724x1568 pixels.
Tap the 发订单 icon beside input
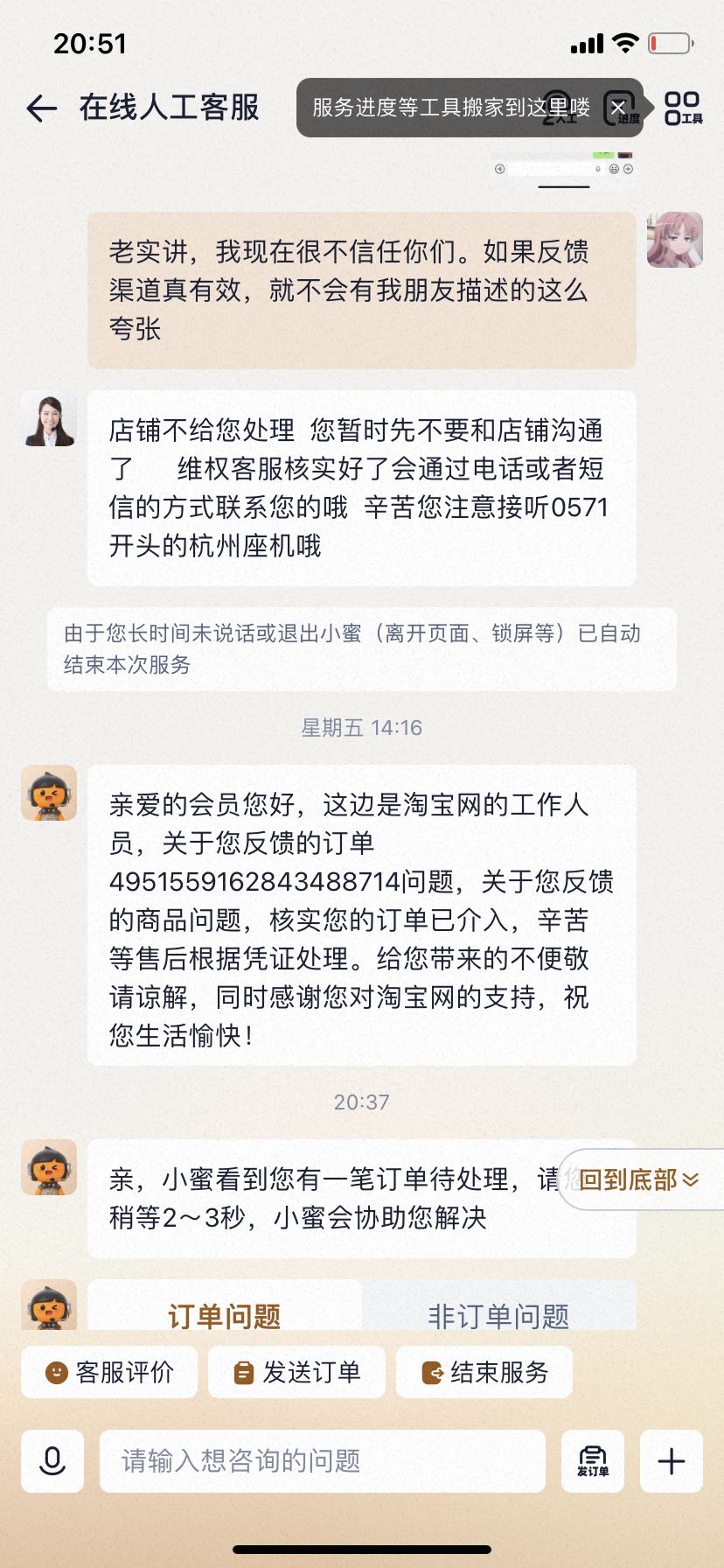pos(592,1461)
